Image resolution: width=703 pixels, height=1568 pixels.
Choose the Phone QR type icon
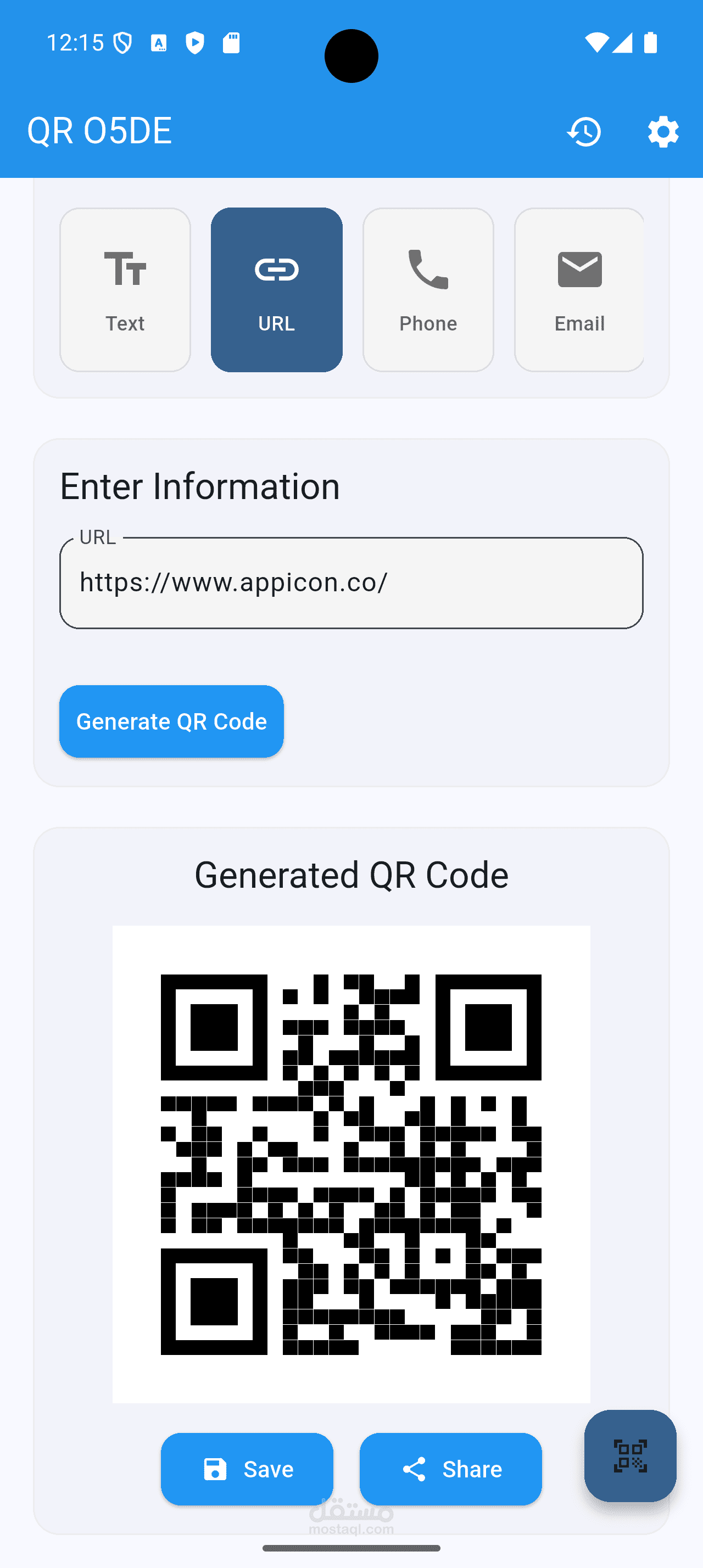(427, 268)
